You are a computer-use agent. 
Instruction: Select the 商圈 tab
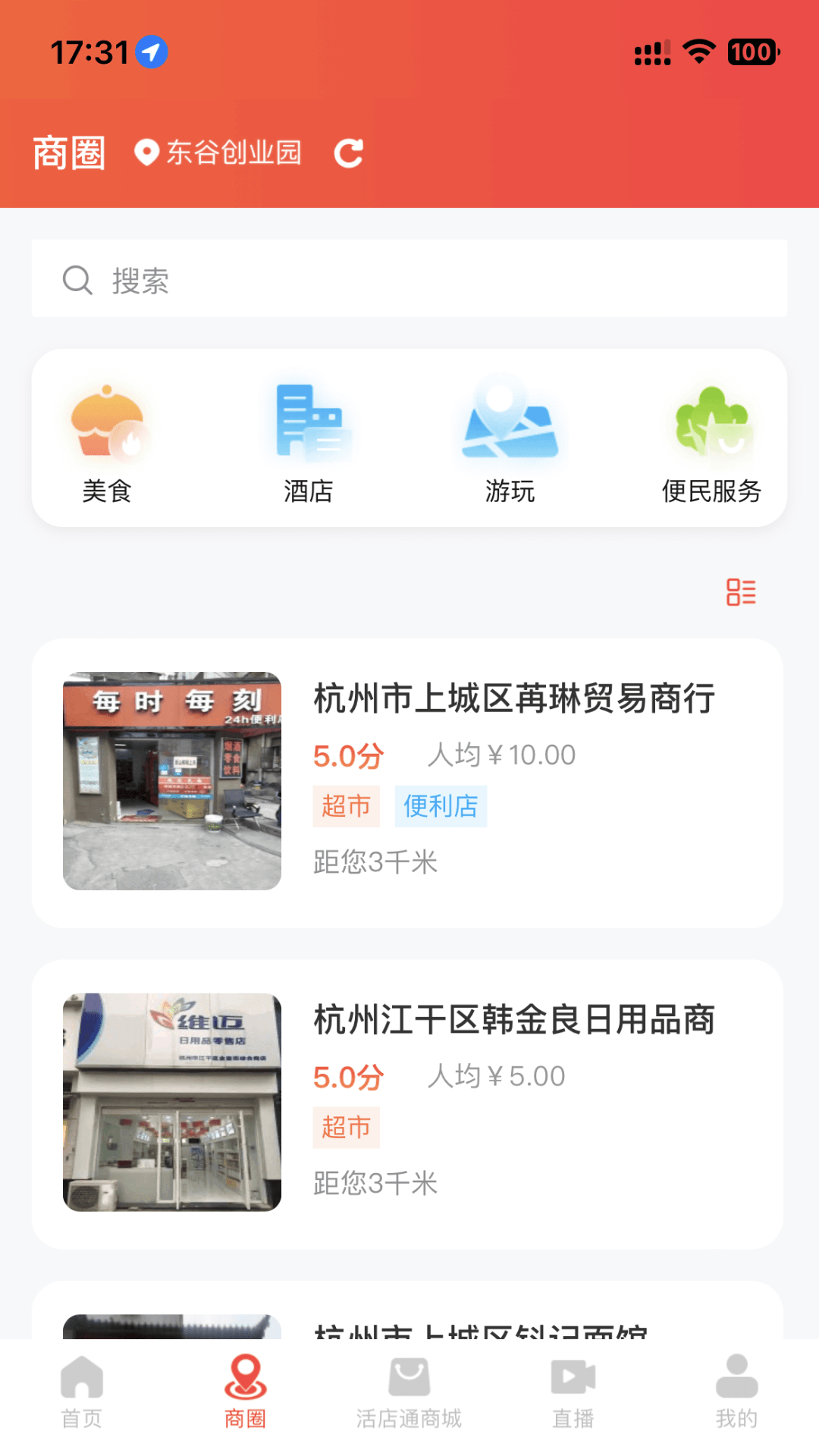click(x=246, y=1392)
